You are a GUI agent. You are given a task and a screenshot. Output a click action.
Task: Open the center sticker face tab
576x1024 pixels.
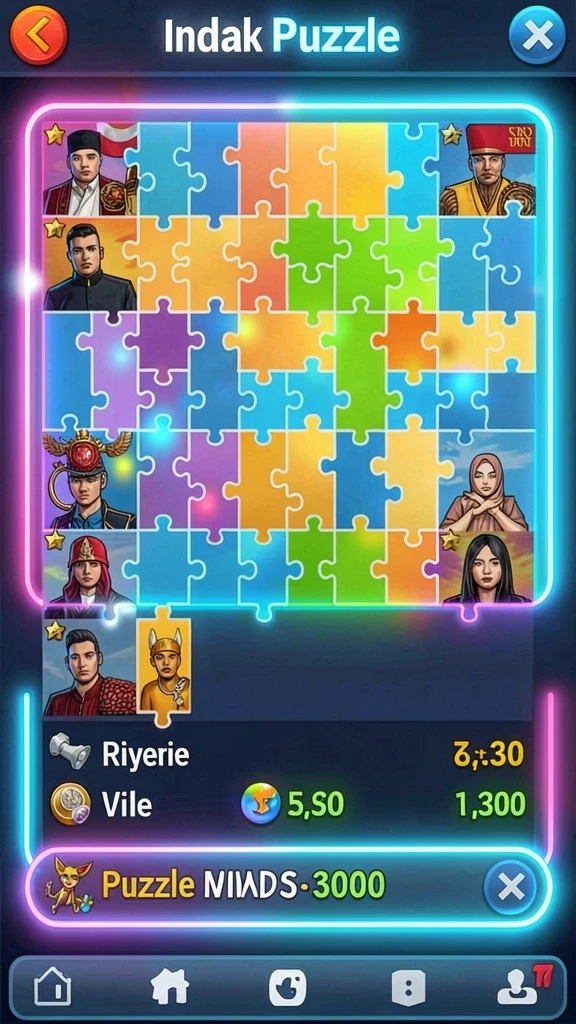click(287, 986)
